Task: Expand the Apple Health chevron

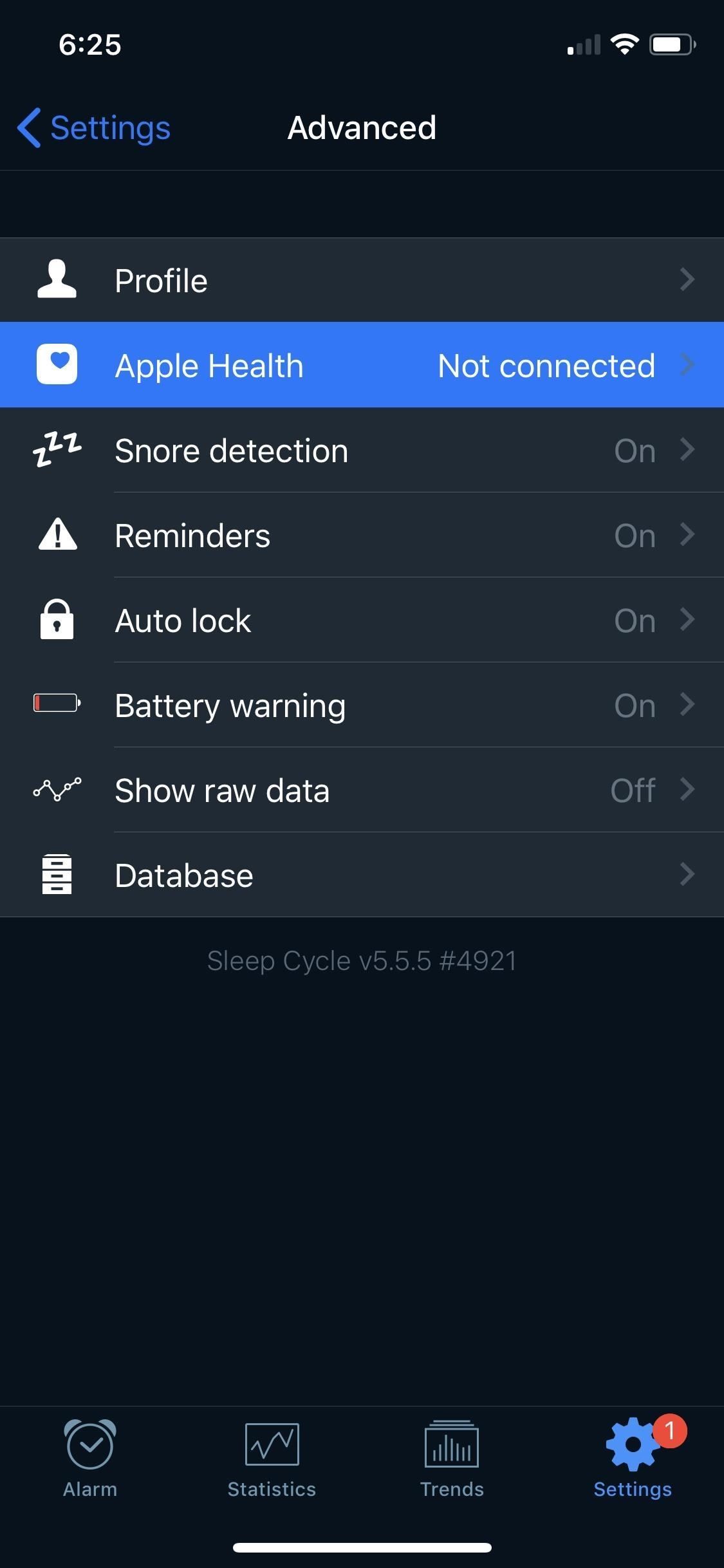Action: coord(688,364)
